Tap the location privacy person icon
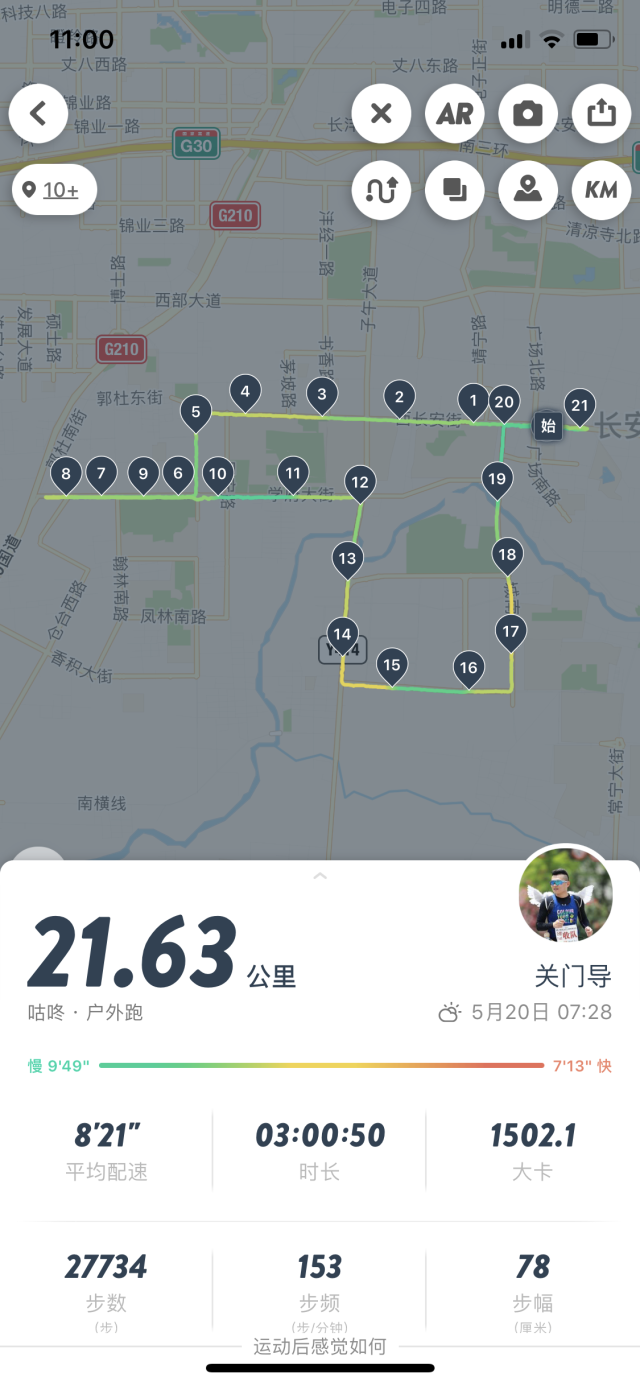The image size is (640, 1386). 527,190
